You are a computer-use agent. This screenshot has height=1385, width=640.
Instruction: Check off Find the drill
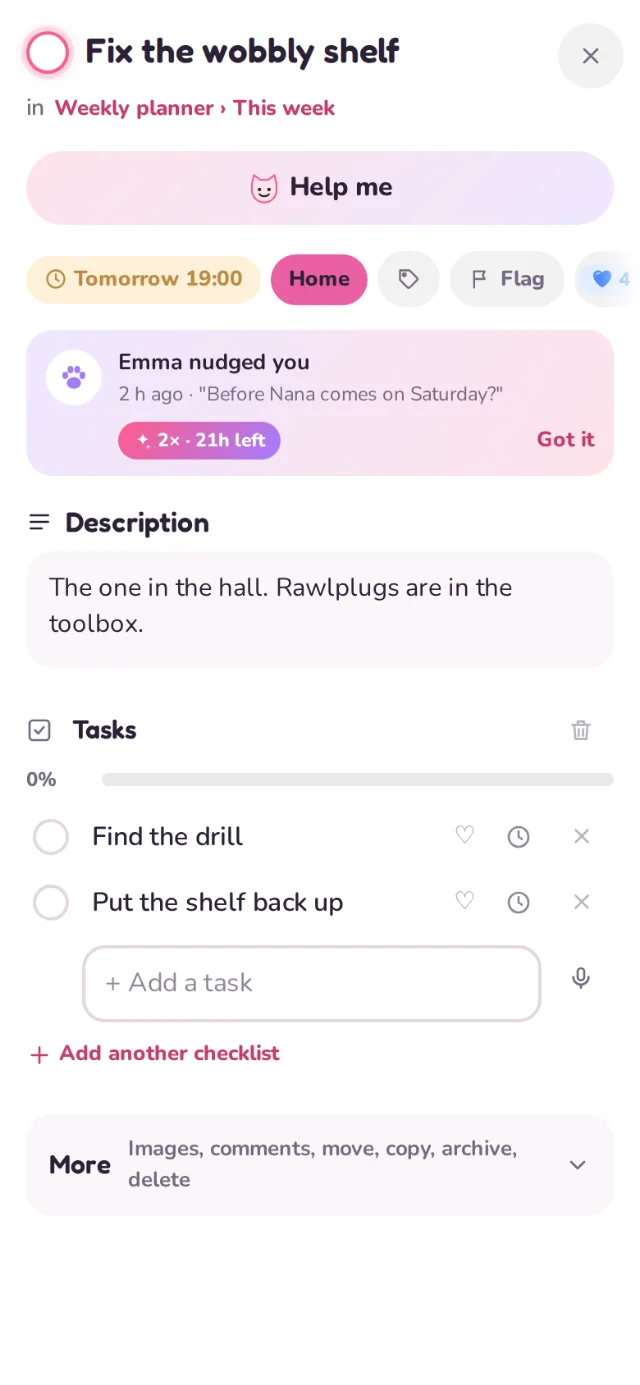pos(51,837)
